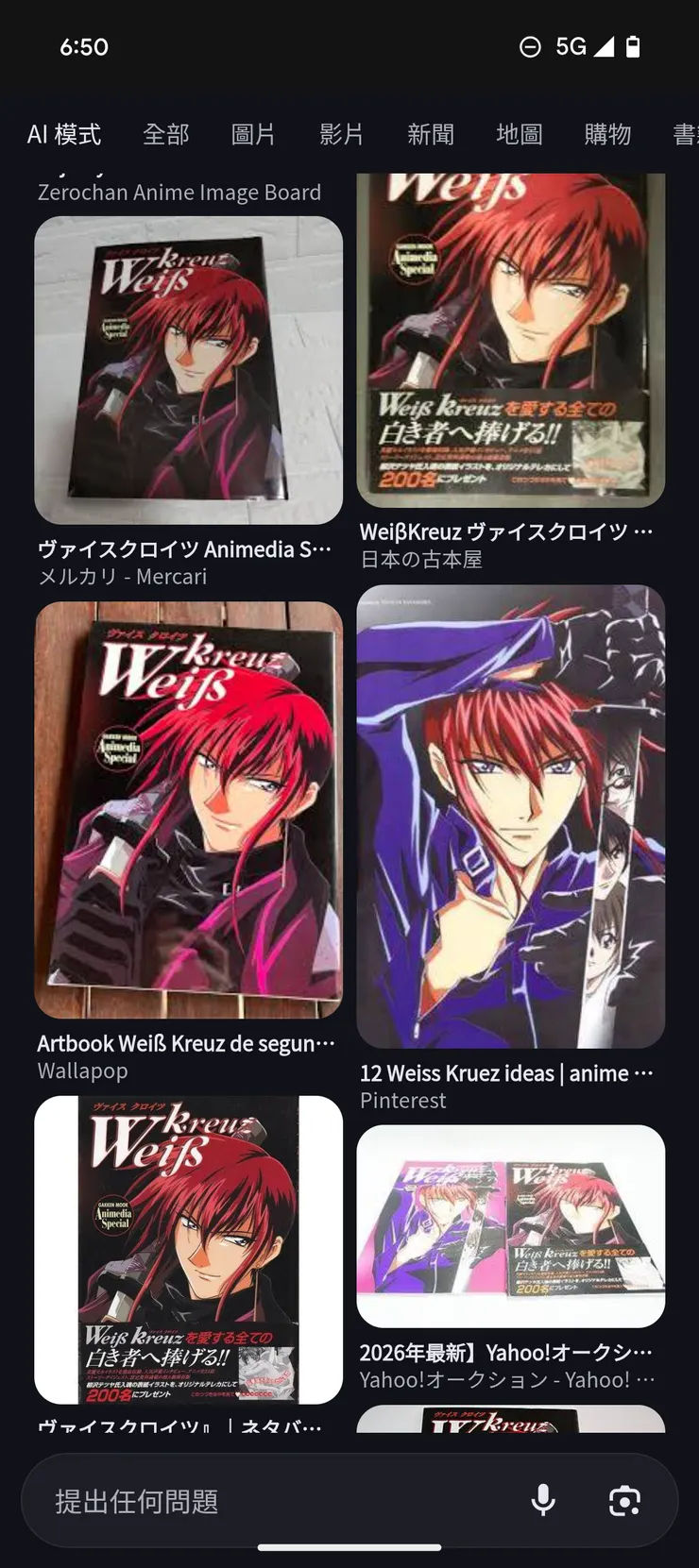
Task: Switch to the 圖片 tab
Action: click(x=253, y=134)
